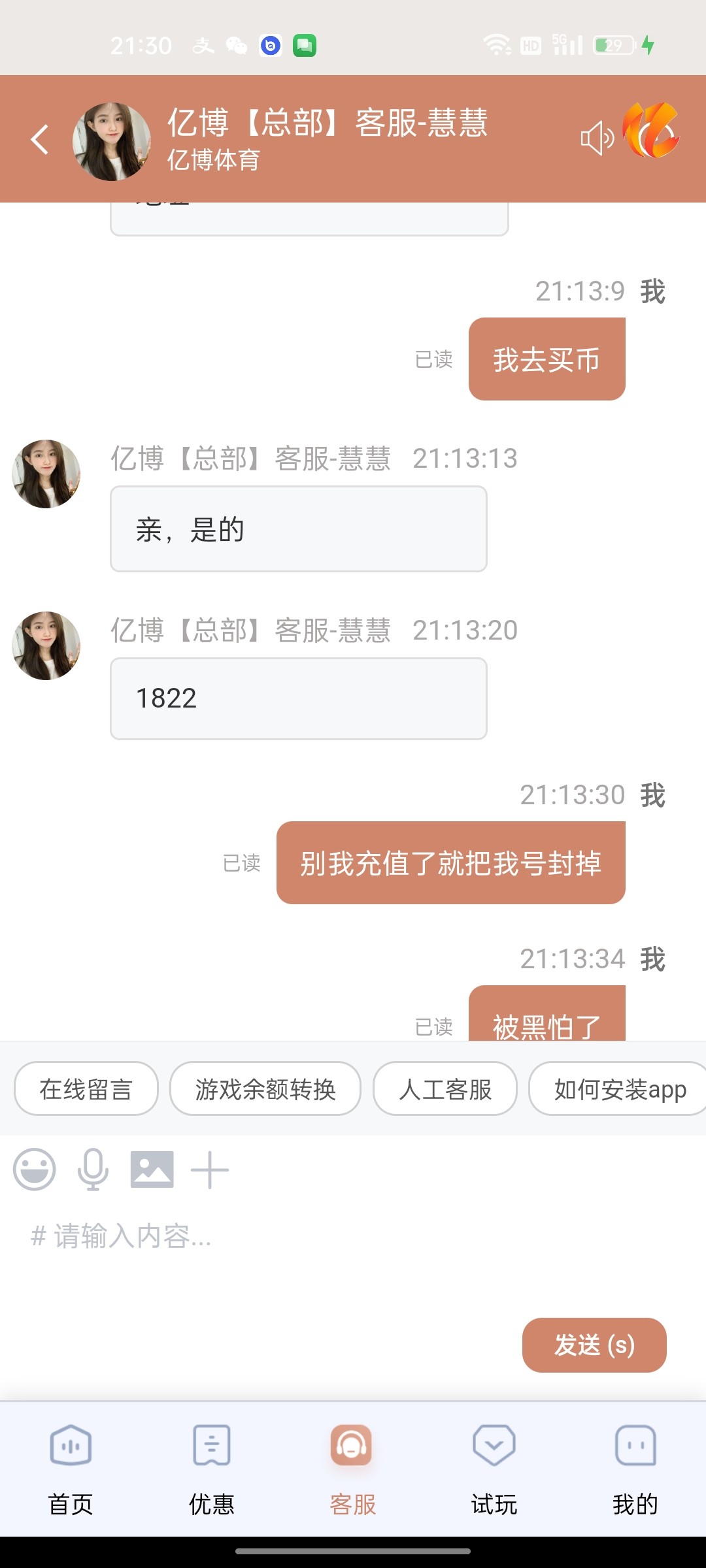Select the 客服 headset tab icon

click(x=352, y=1445)
